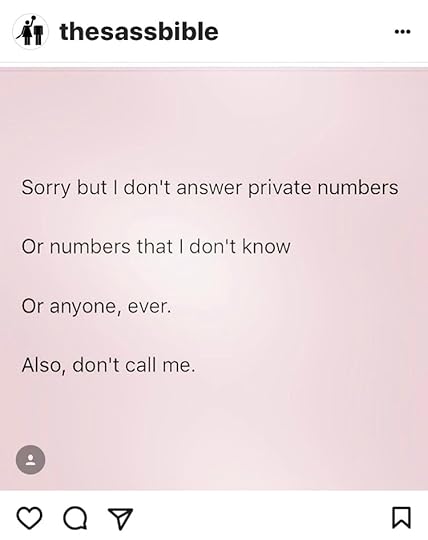
Task: Save the post with bookmark icon
Action: click(x=401, y=517)
